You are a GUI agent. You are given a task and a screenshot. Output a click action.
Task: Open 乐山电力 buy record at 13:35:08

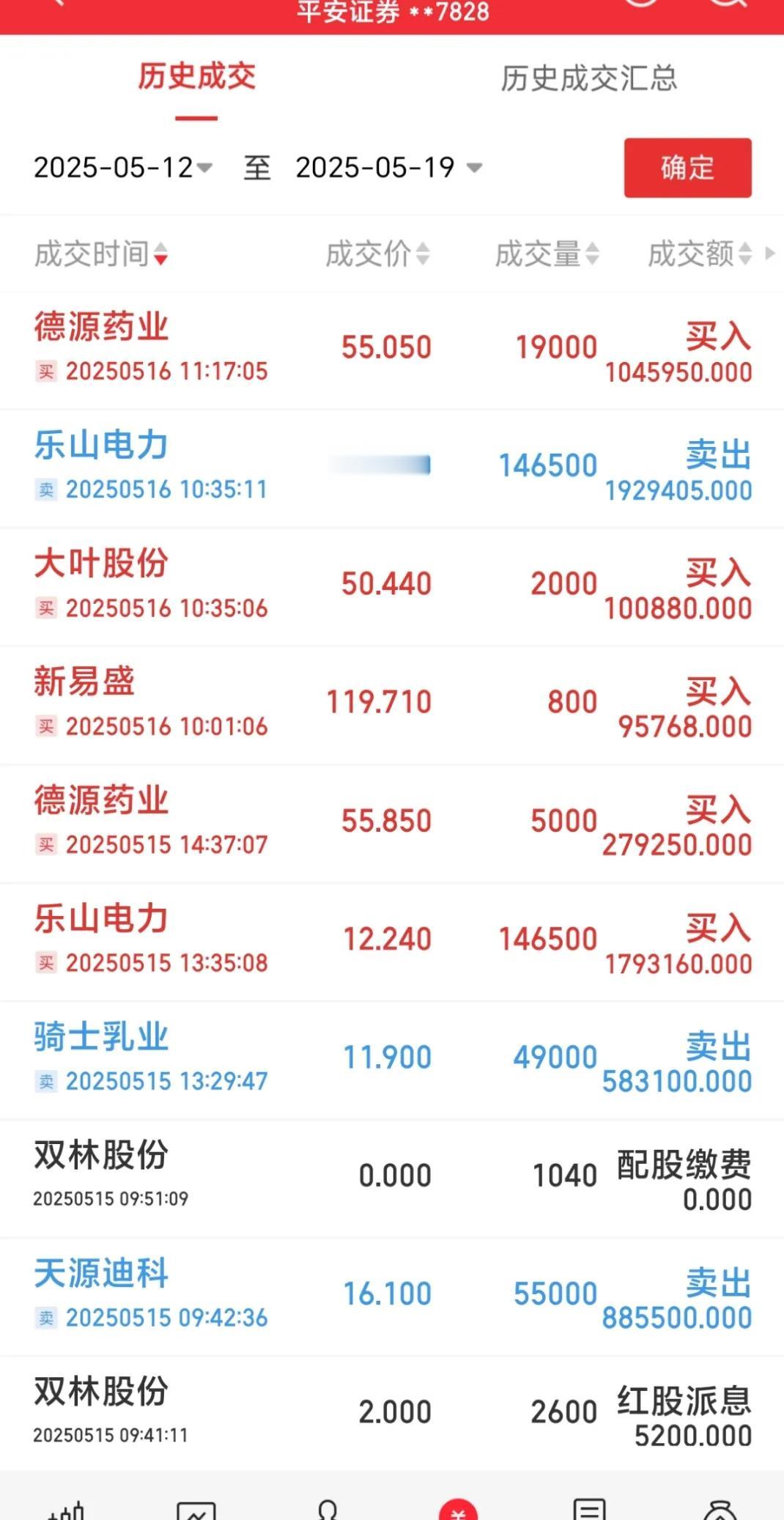392,942
